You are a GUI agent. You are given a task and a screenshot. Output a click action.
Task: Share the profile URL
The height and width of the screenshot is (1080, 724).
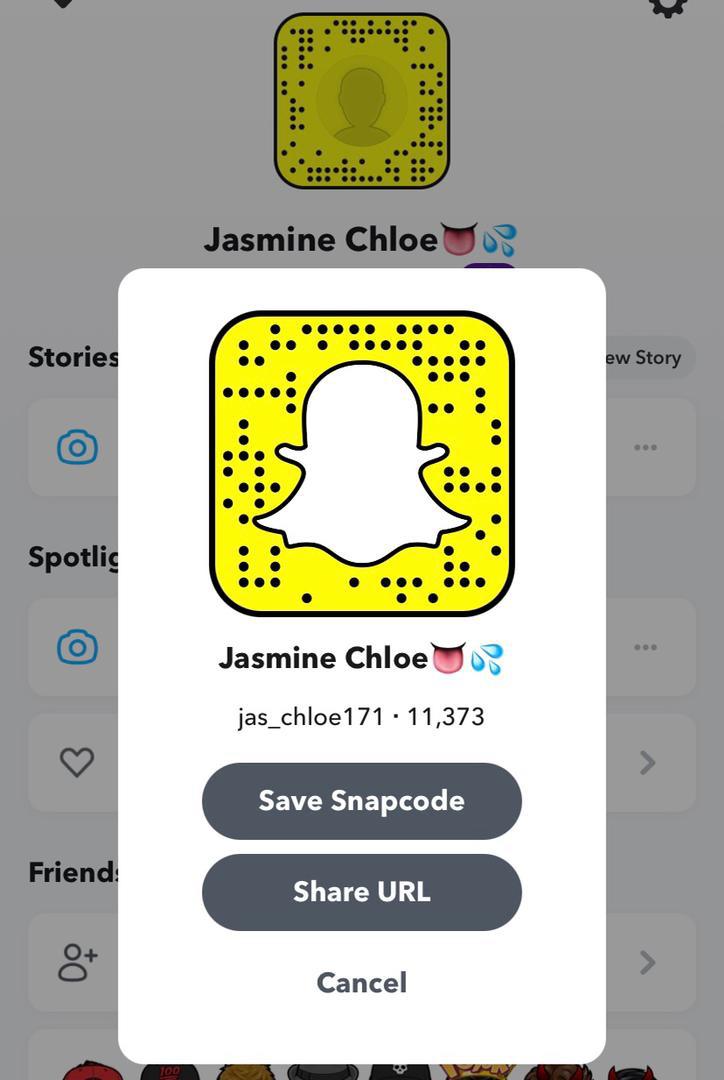(x=361, y=892)
